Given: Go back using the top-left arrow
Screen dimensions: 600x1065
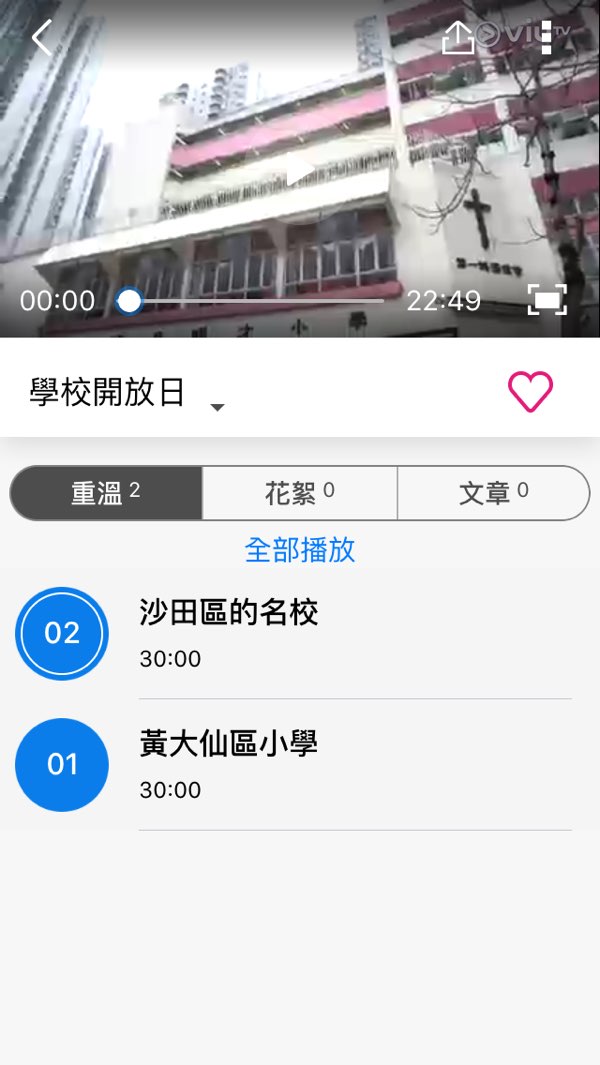Looking at the screenshot, I should (41, 38).
